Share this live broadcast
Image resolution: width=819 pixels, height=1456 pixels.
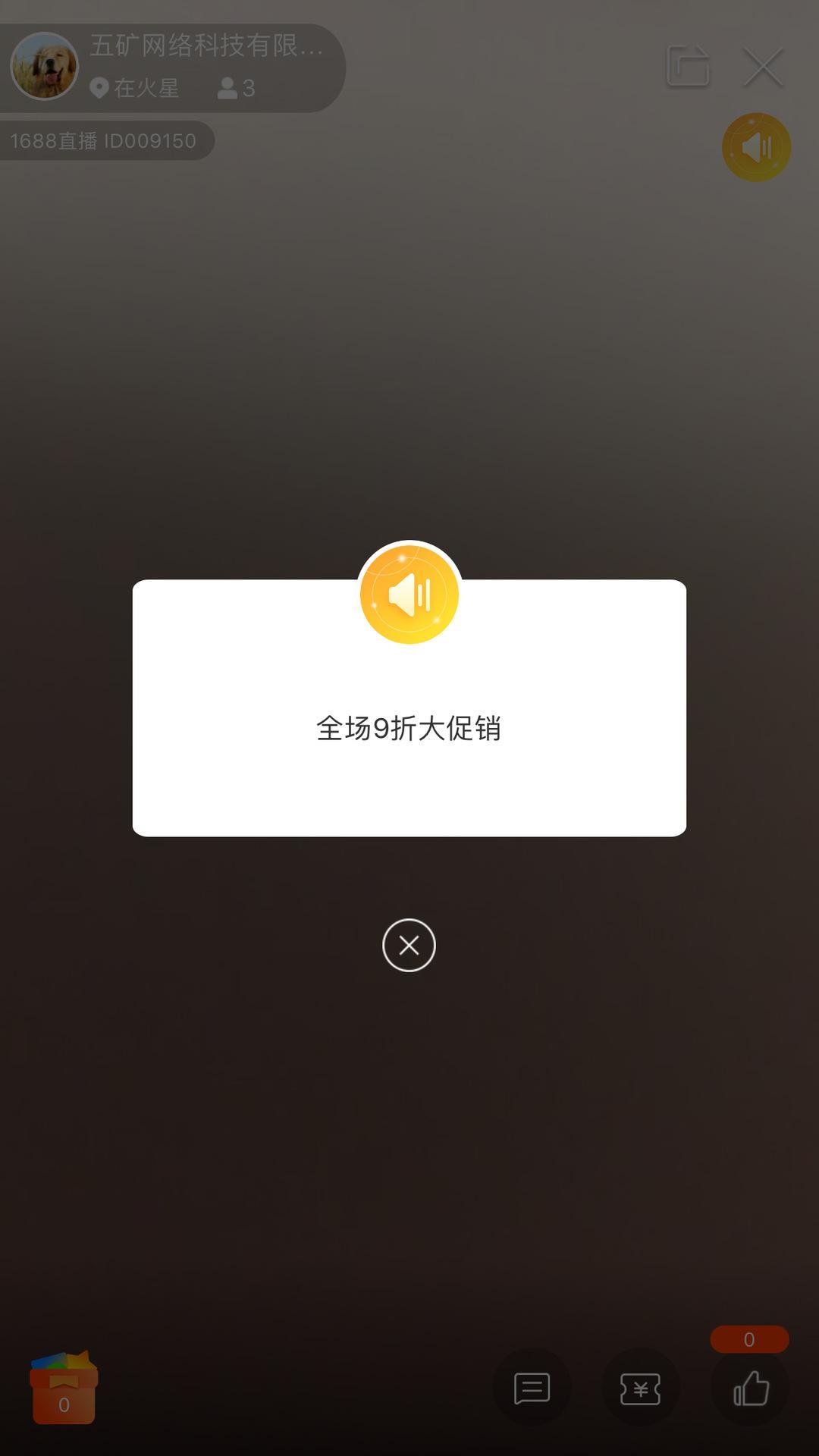(688, 67)
